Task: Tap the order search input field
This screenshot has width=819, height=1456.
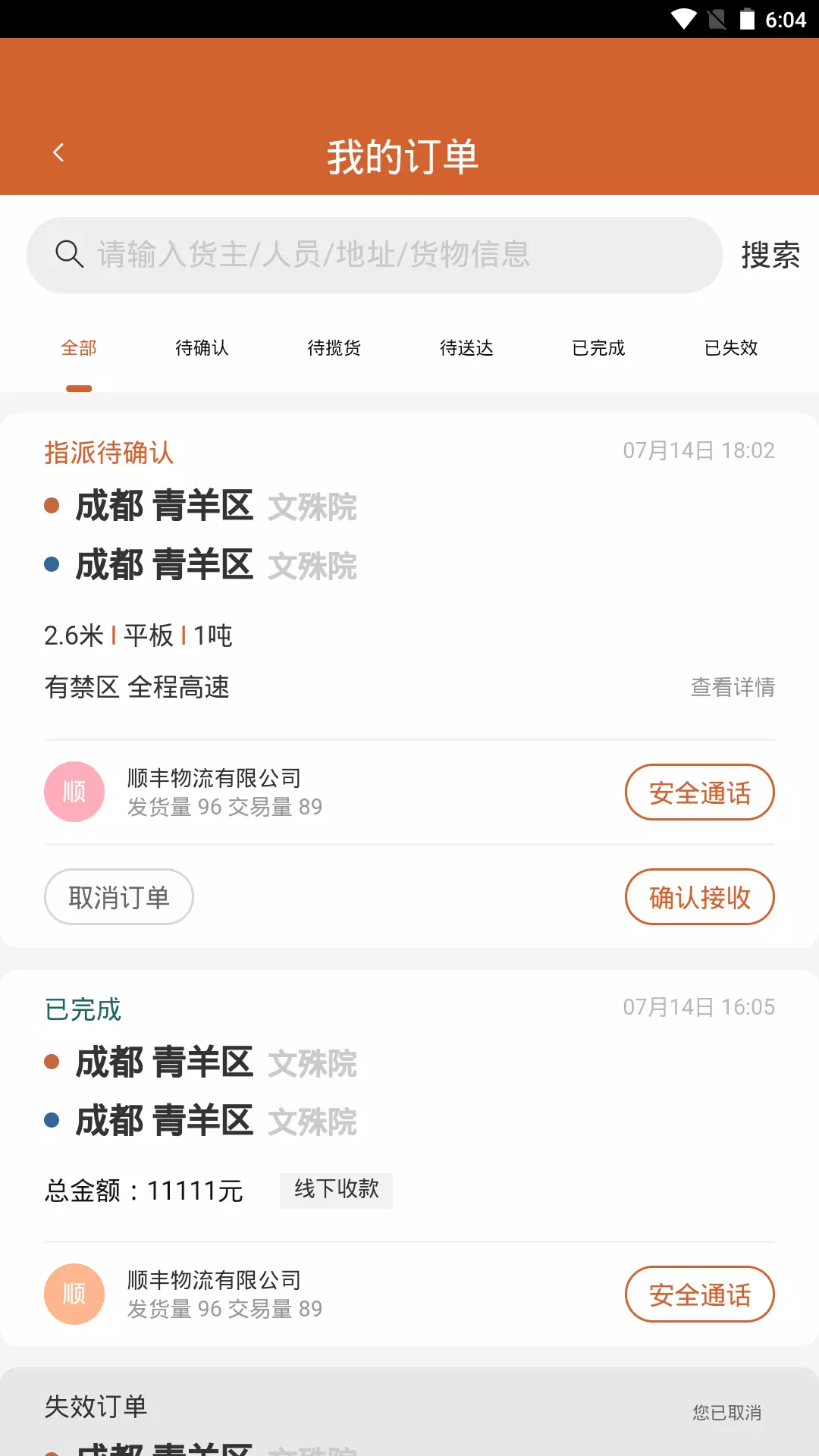Action: (x=374, y=255)
